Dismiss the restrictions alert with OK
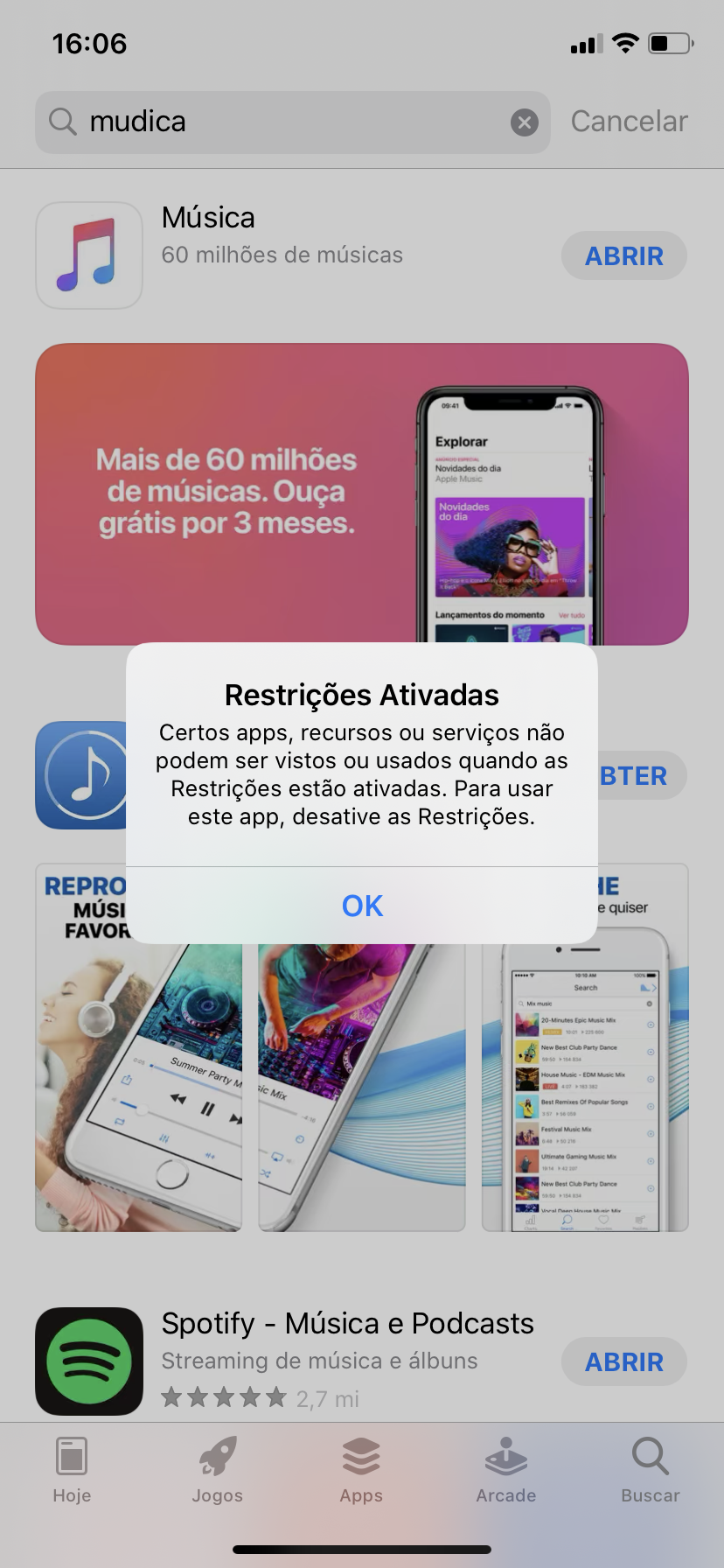 tap(362, 906)
